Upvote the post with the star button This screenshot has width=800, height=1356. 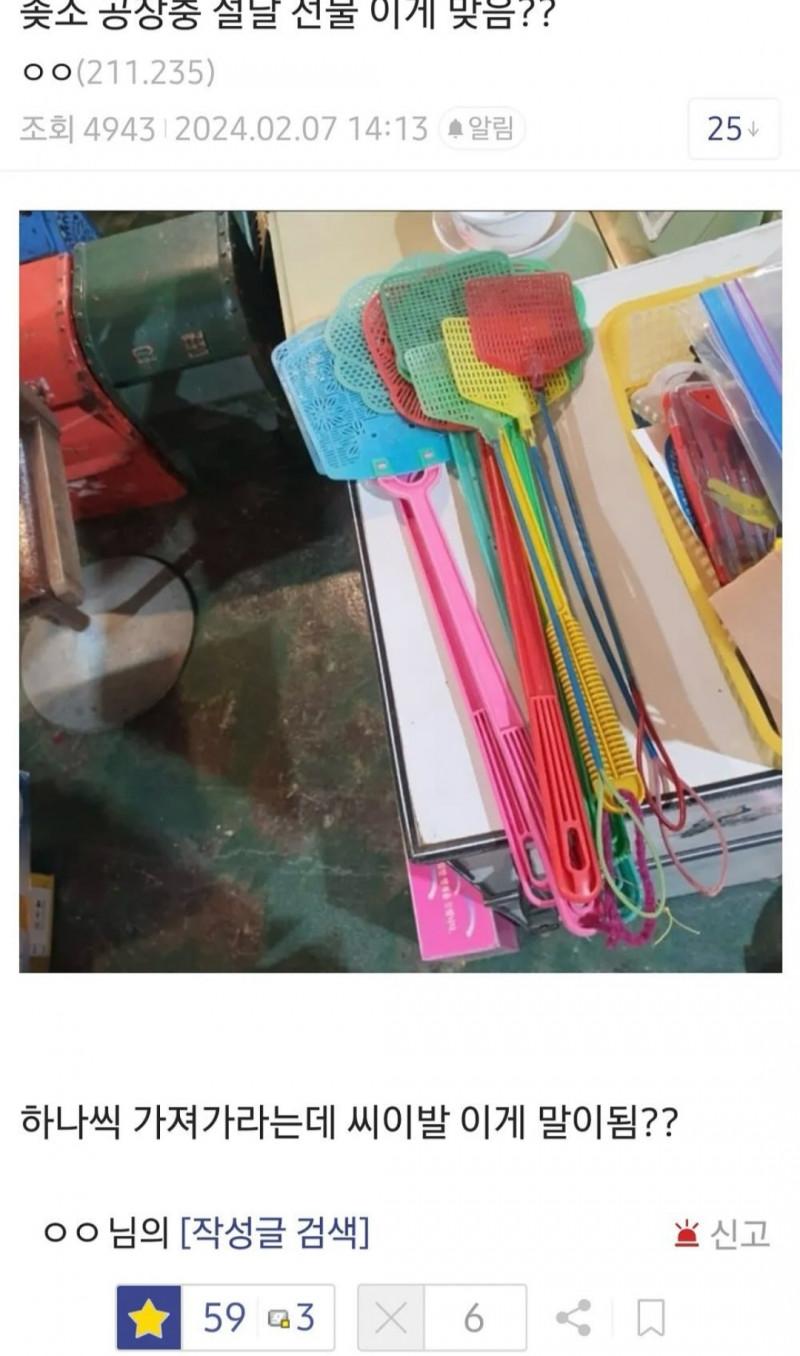(149, 1318)
